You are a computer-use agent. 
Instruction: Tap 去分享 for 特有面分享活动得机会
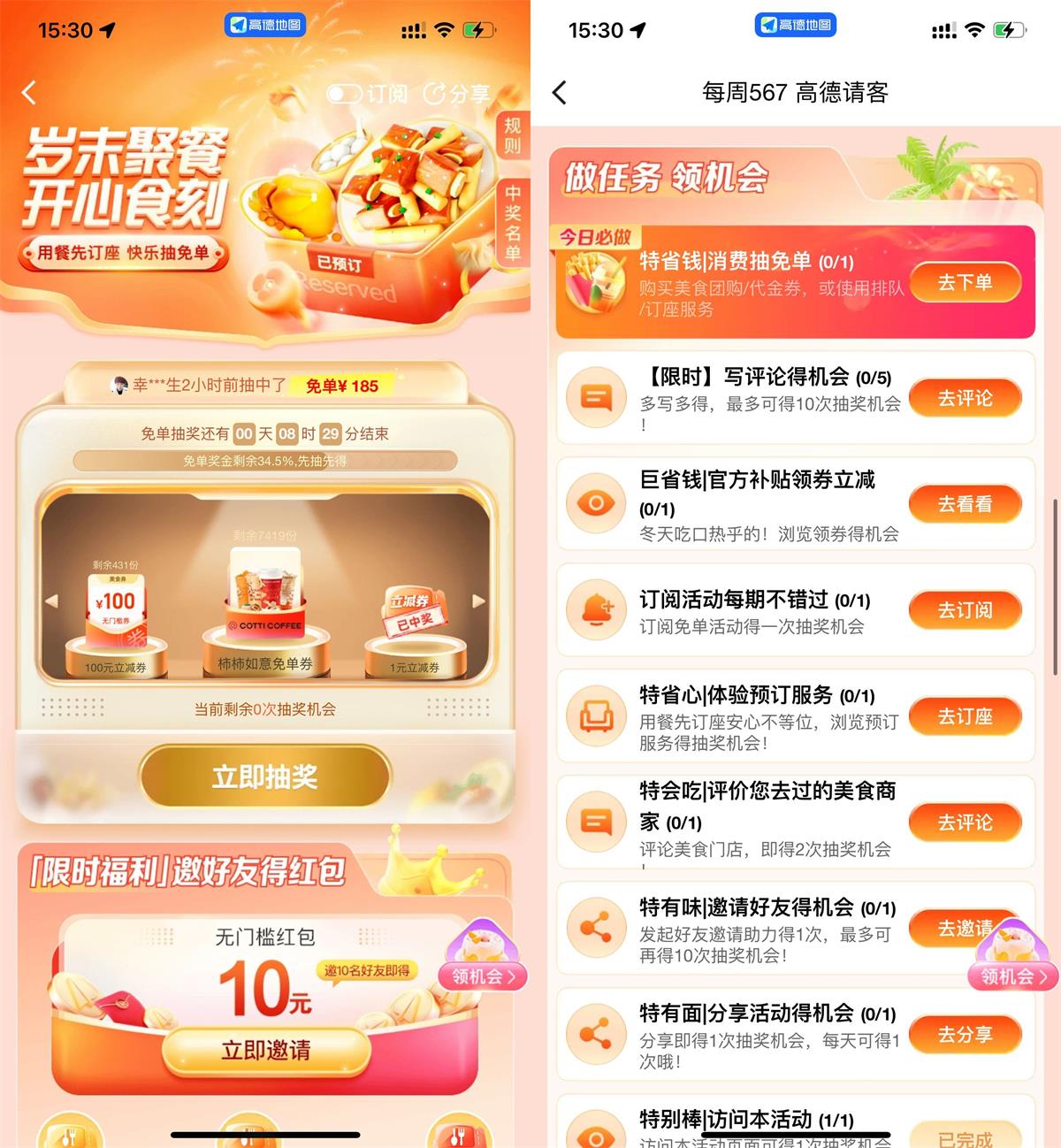(x=965, y=1035)
